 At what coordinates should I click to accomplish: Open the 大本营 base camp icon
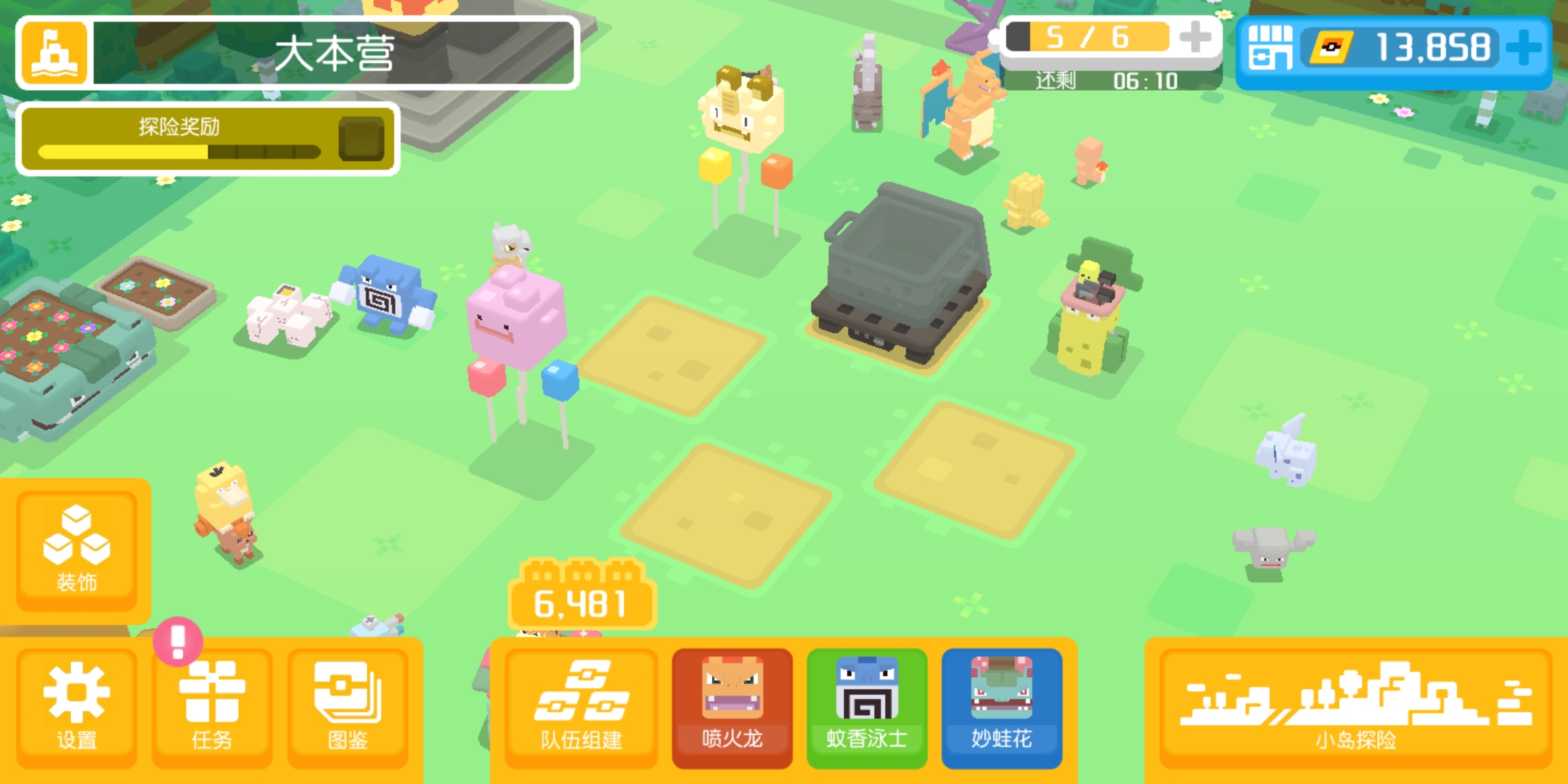pyautogui.click(x=54, y=52)
